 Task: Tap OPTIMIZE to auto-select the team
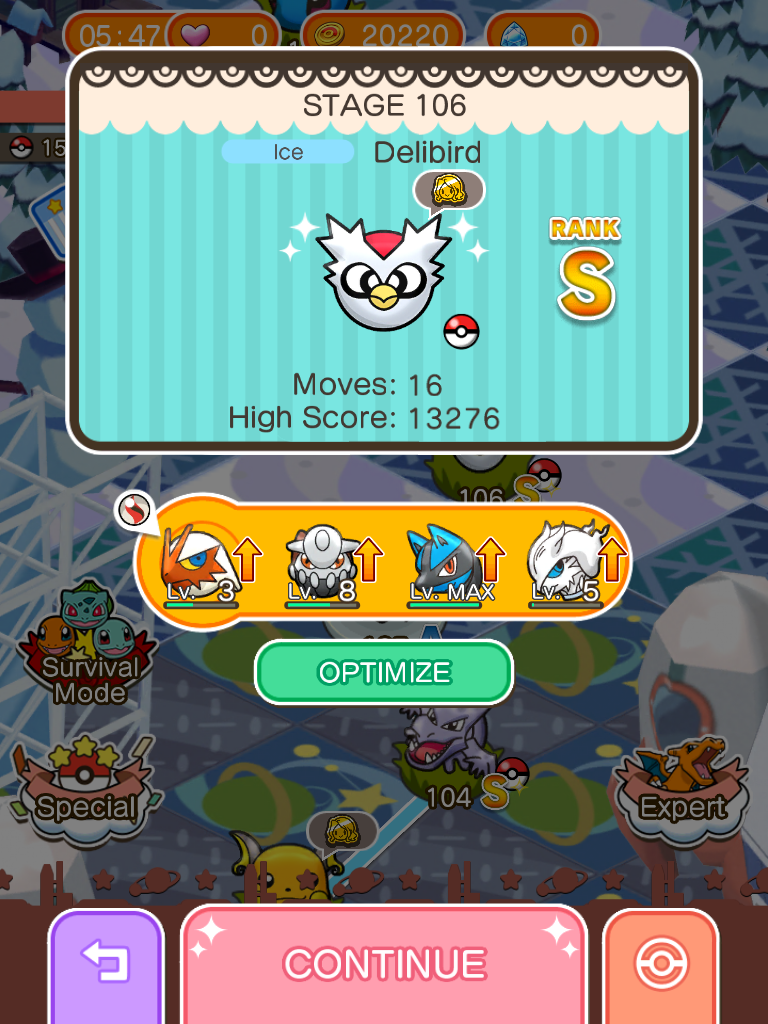[384, 672]
